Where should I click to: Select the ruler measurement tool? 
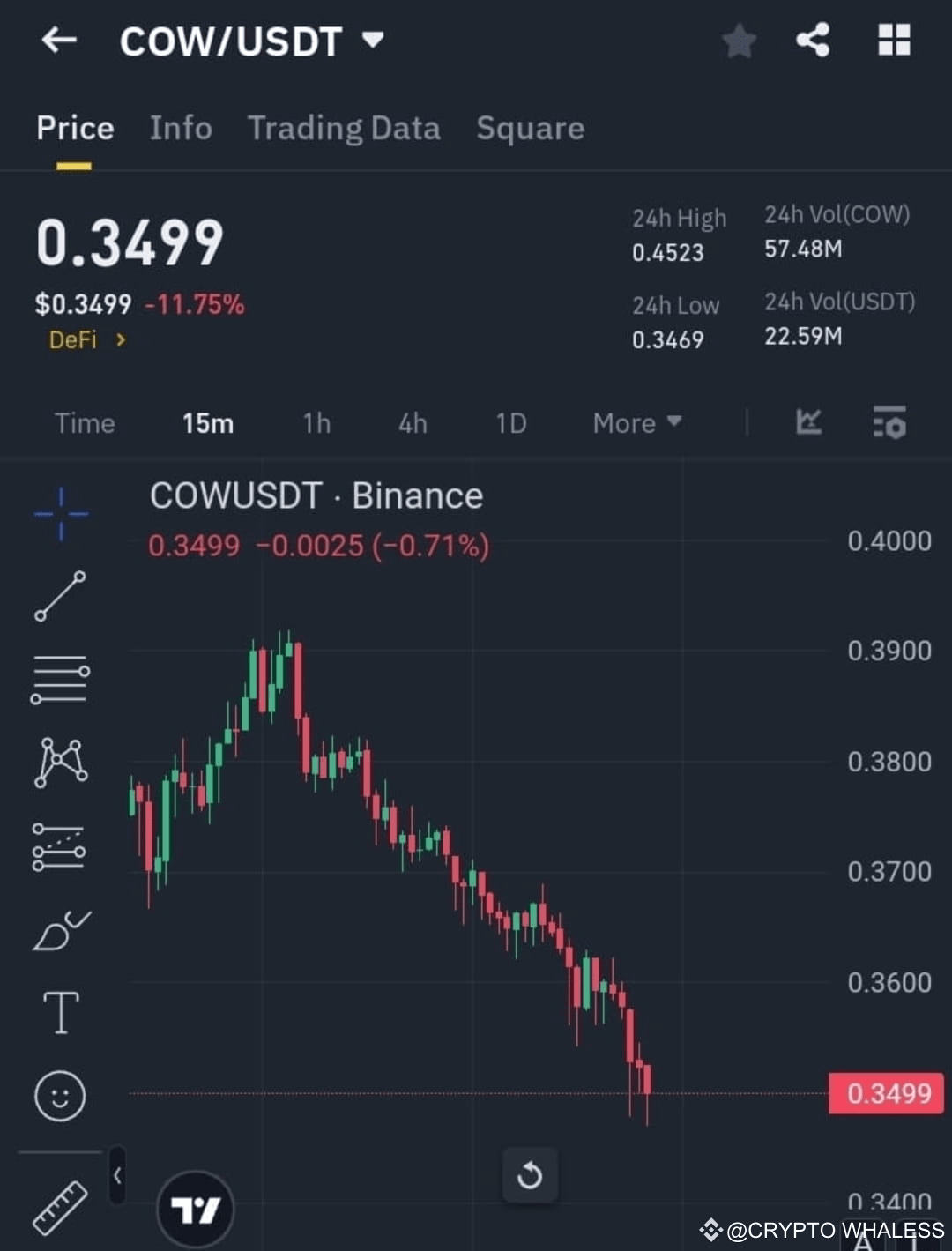click(60, 1208)
